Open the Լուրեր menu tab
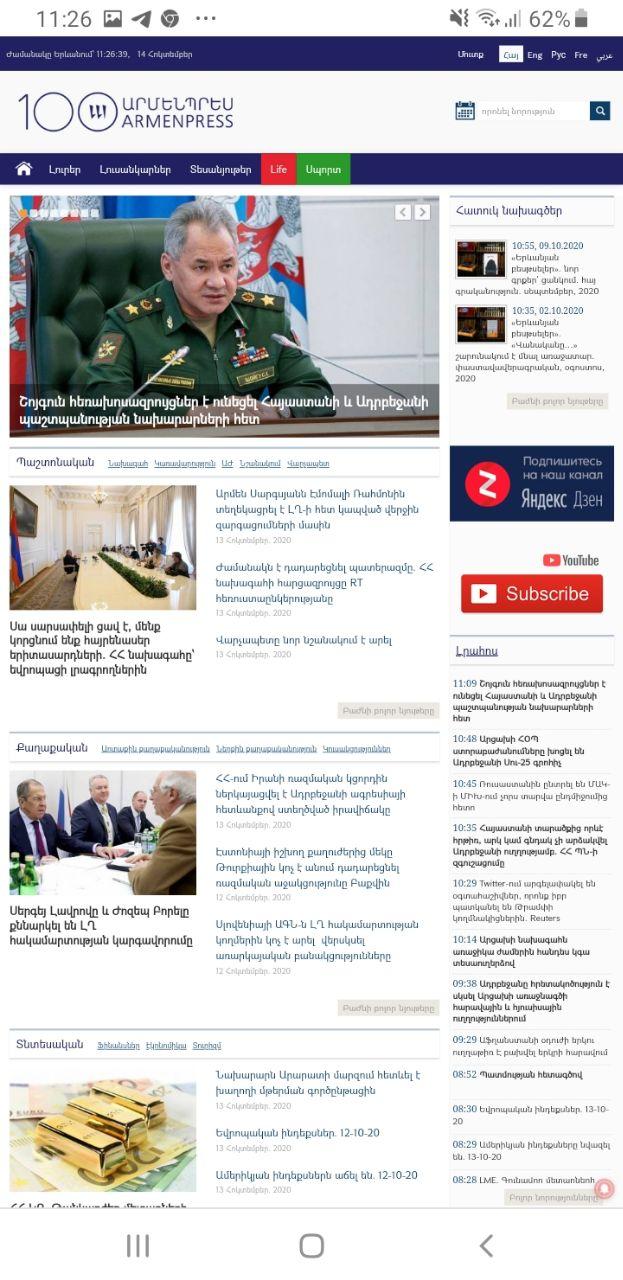This screenshot has height=1280, width=623. tap(65, 169)
